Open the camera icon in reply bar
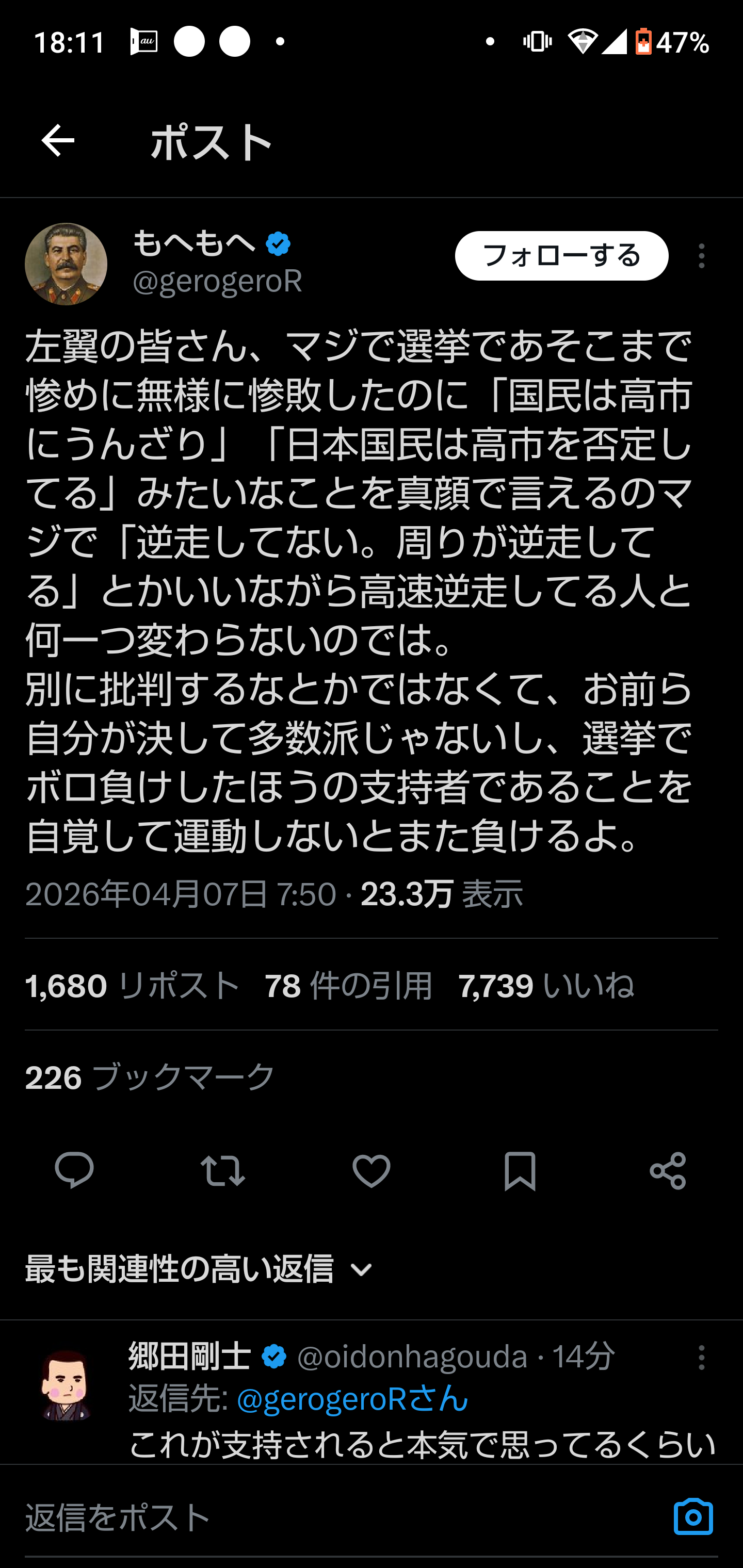 [693, 1516]
